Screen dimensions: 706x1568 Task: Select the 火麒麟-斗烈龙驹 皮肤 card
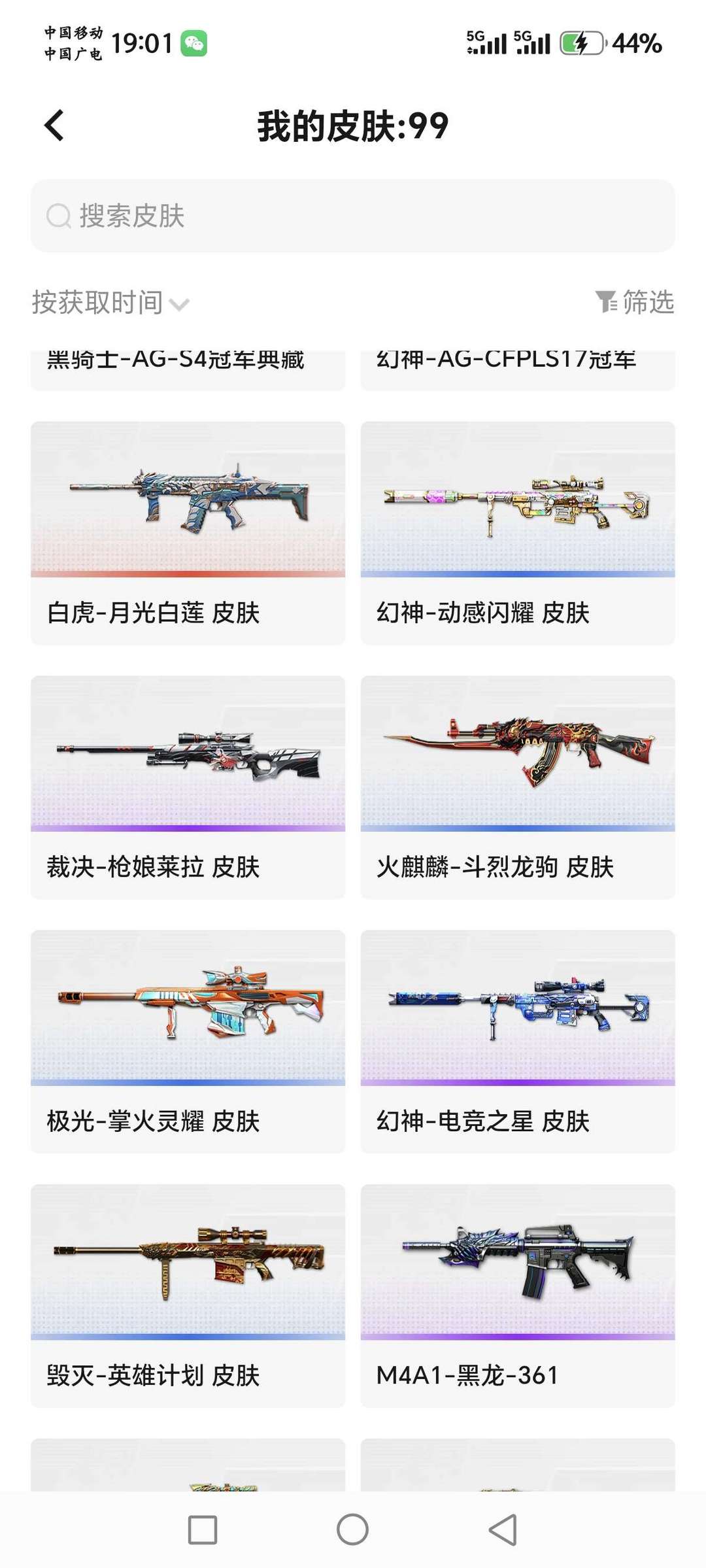pos(518,787)
